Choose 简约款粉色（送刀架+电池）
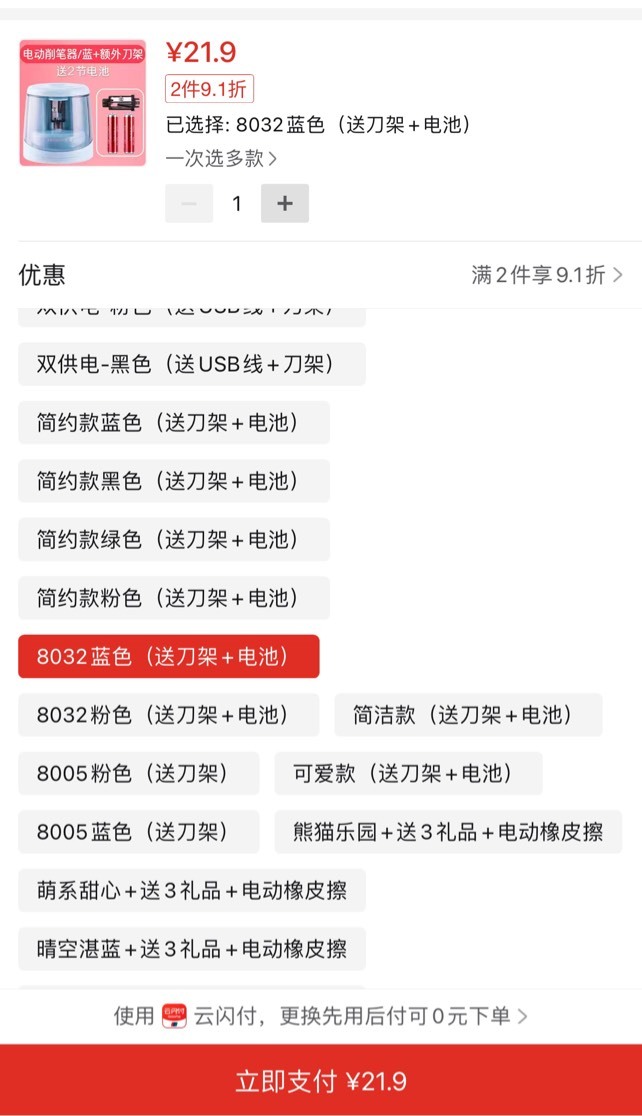Image resolution: width=642 pixels, height=1116 pixels. [x=174, y=598]
